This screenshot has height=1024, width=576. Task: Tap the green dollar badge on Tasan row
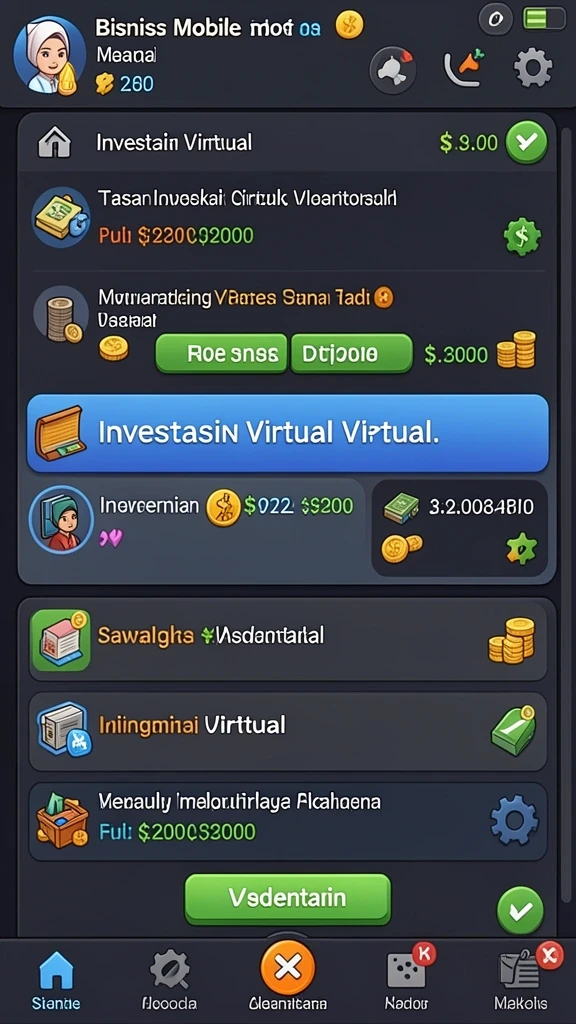tap(522, 236)
